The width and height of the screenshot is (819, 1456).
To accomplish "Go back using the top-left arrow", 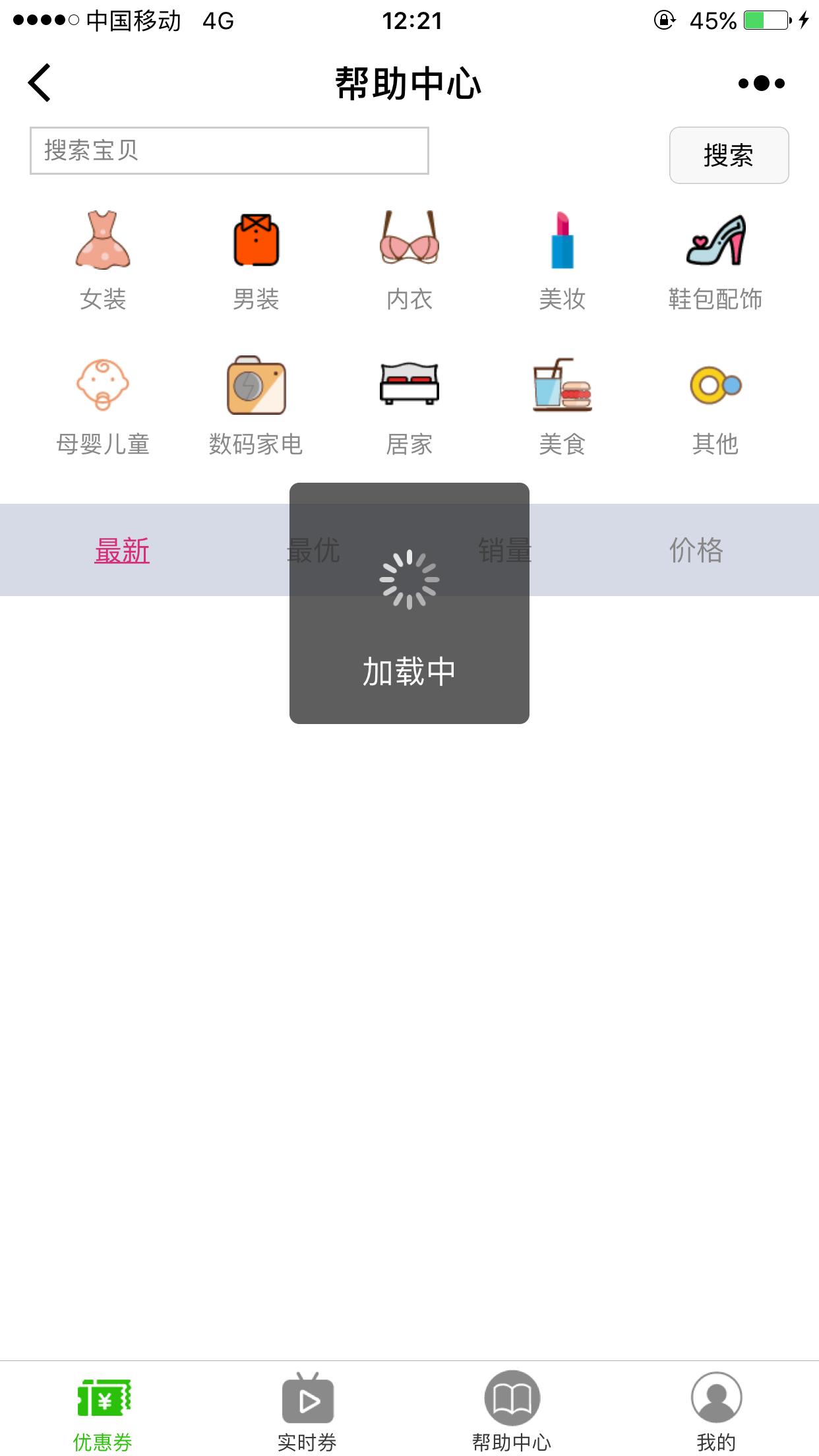I will point(40,83).
